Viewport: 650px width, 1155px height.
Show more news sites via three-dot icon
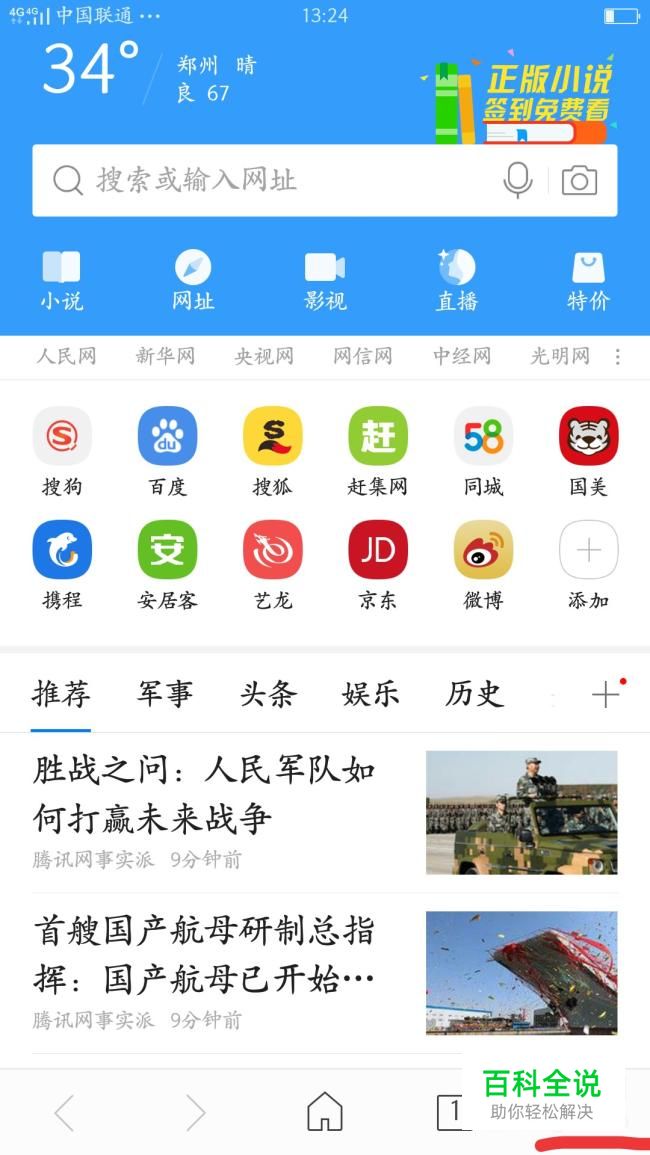618,356
